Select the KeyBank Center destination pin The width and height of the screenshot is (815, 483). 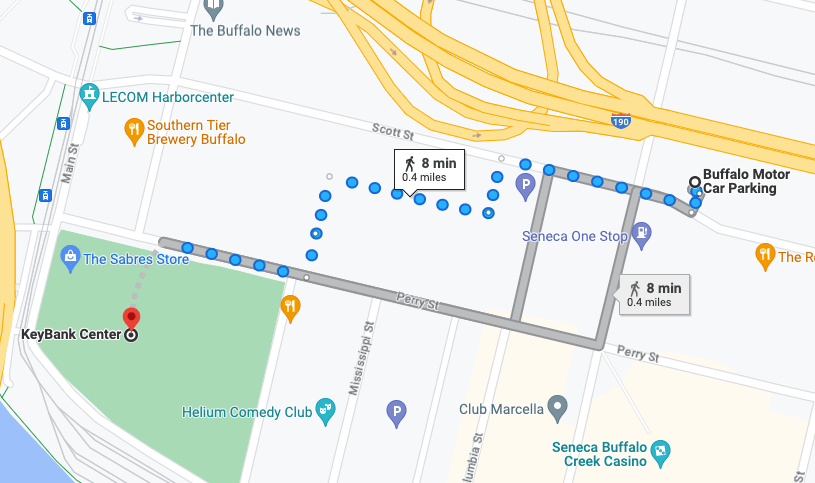pyautogui.click(x=131, y=320)
